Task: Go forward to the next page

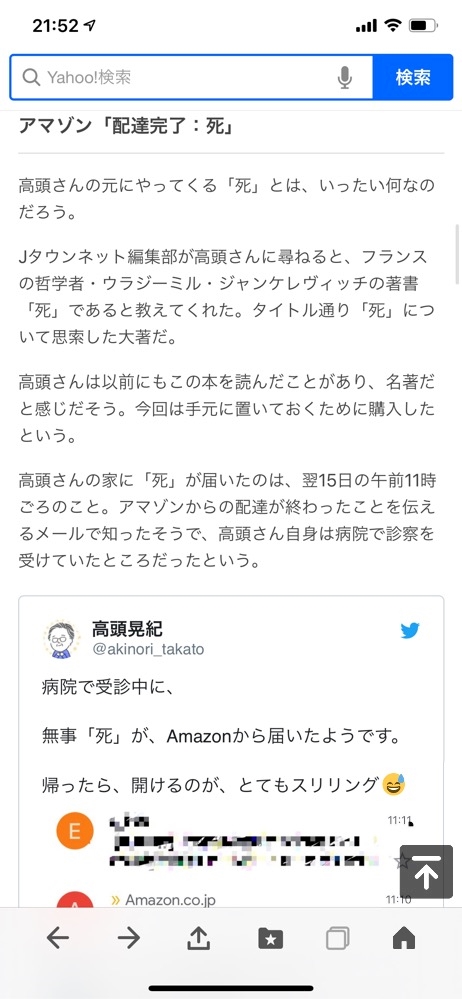Action: click(129, 938)
